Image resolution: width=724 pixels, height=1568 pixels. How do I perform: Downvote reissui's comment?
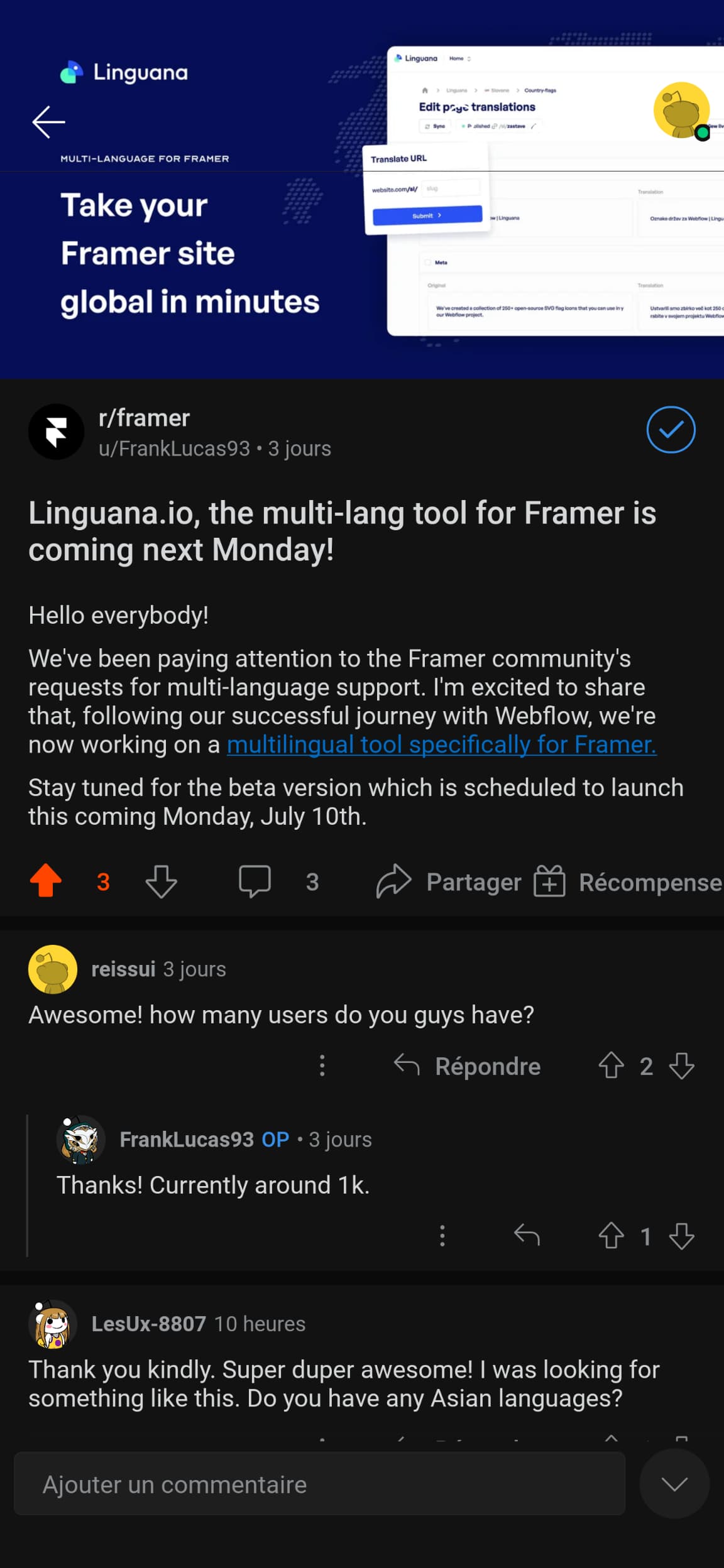[682, 1065]
